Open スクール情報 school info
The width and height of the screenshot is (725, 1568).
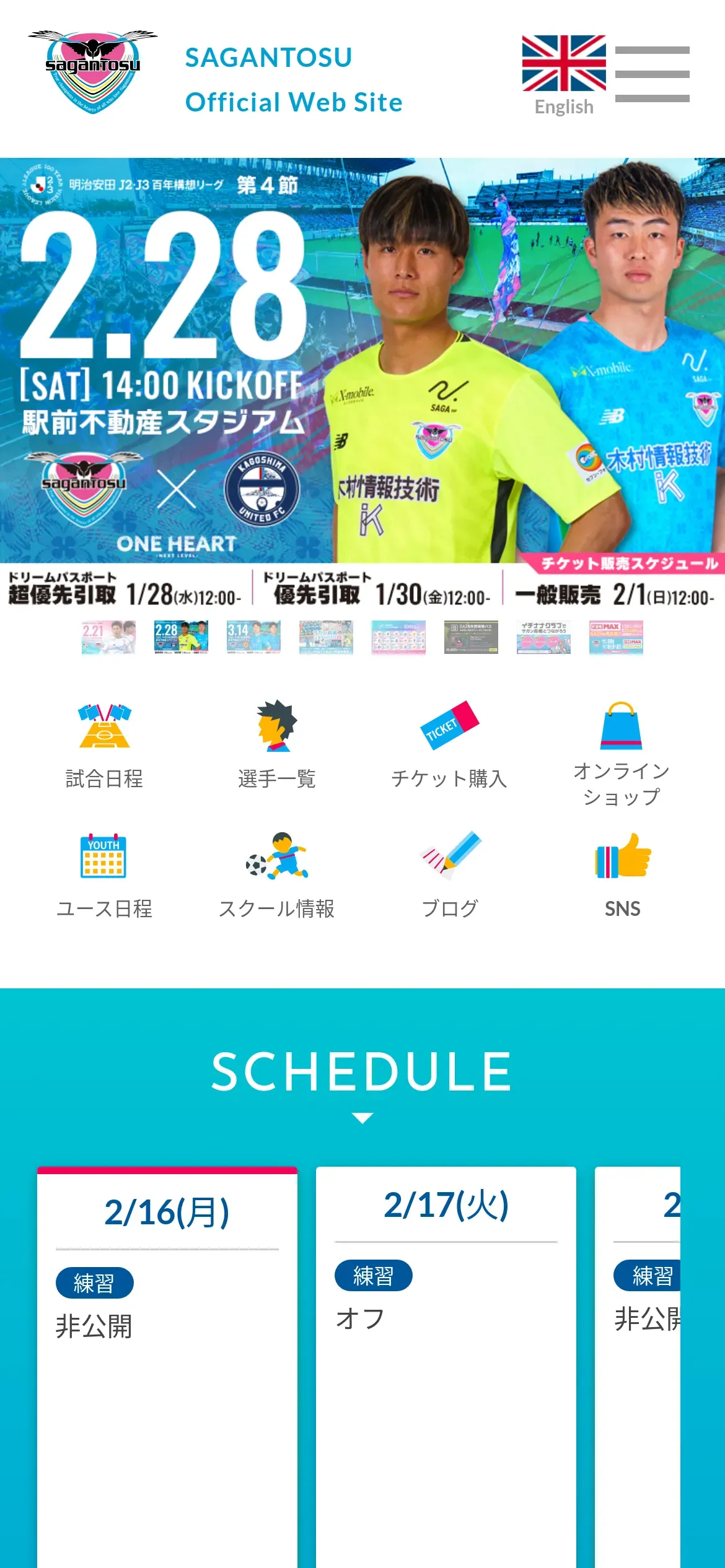tap(277, 876)
